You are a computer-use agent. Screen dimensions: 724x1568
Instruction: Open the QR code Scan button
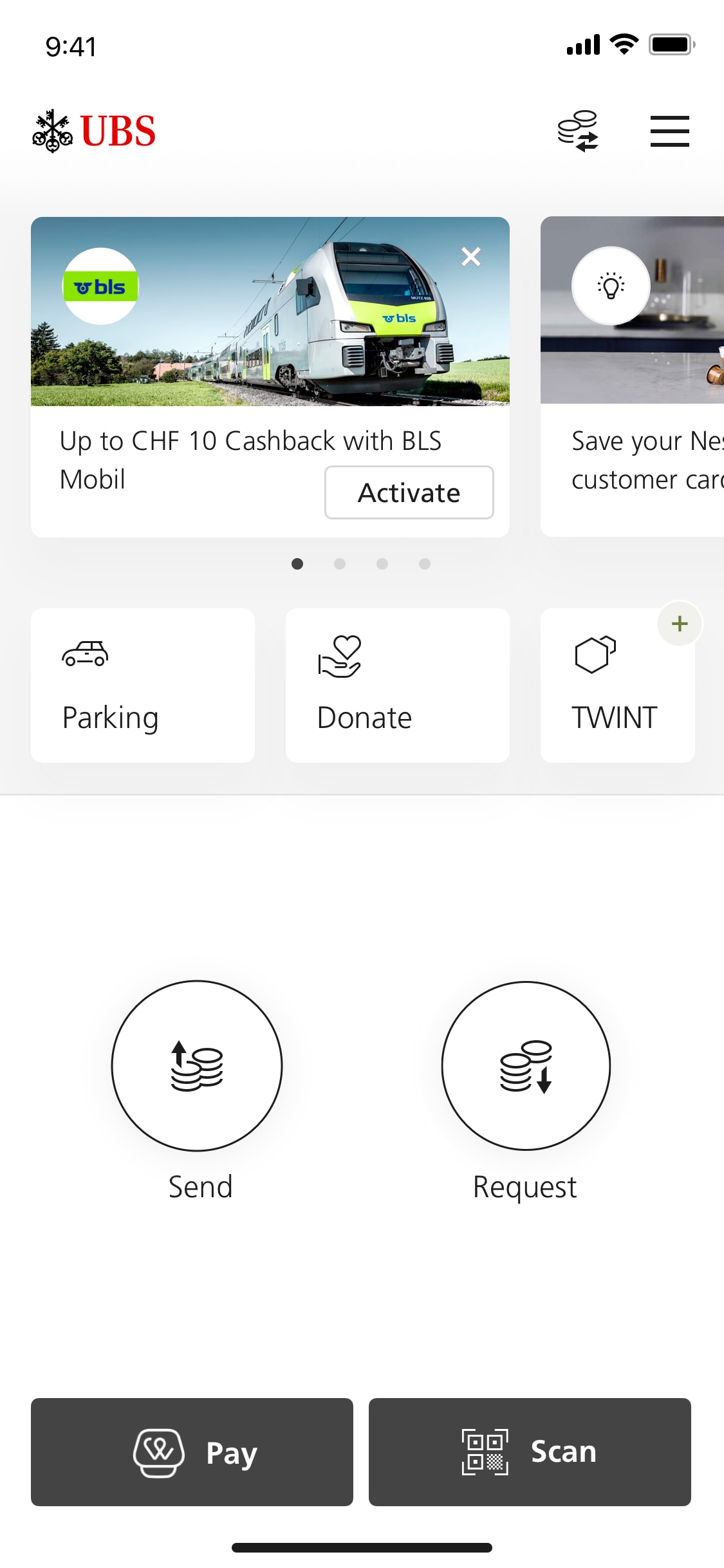click(530, 1452)
